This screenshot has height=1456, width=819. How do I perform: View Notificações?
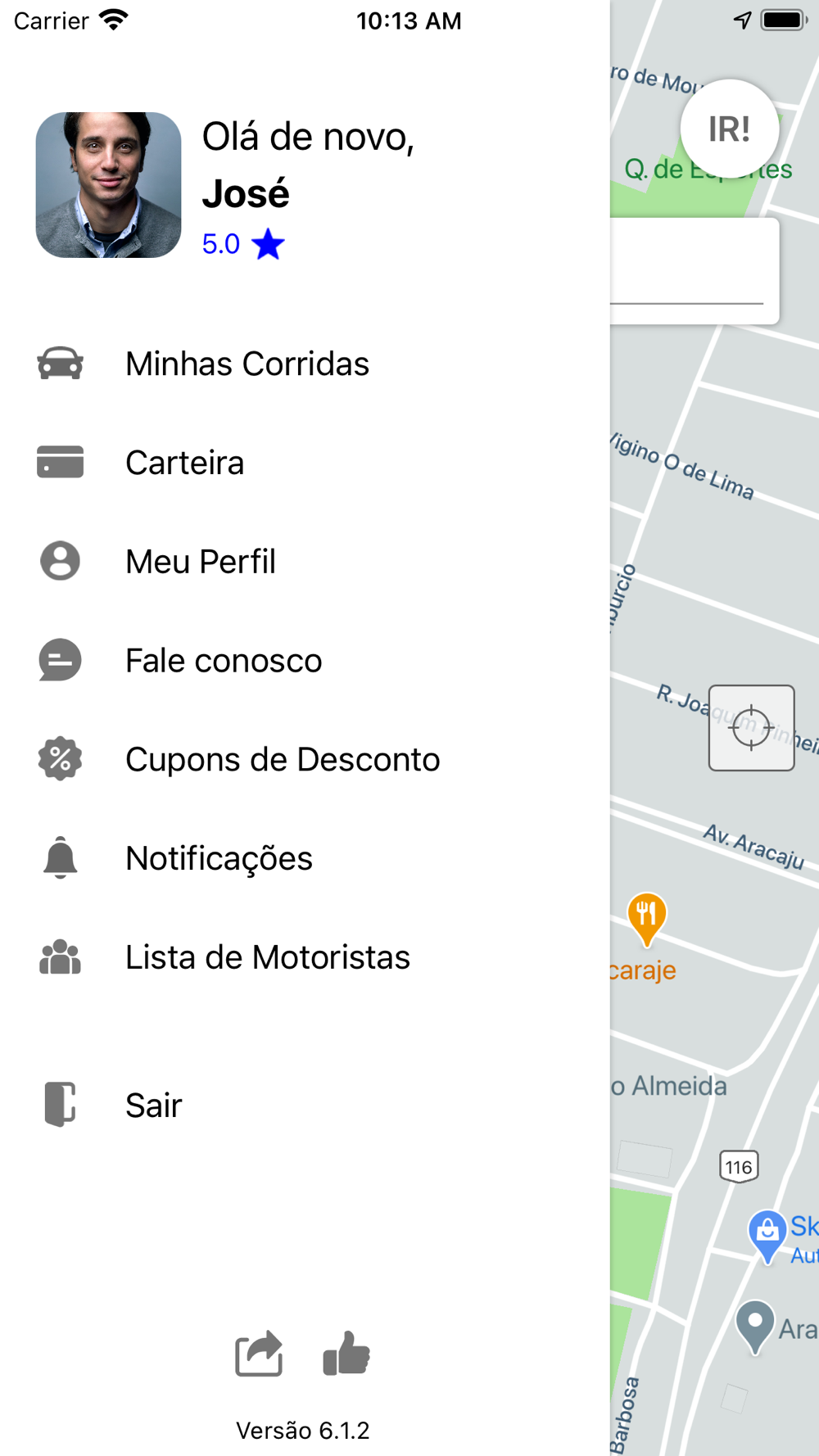[x=219, y=858]
